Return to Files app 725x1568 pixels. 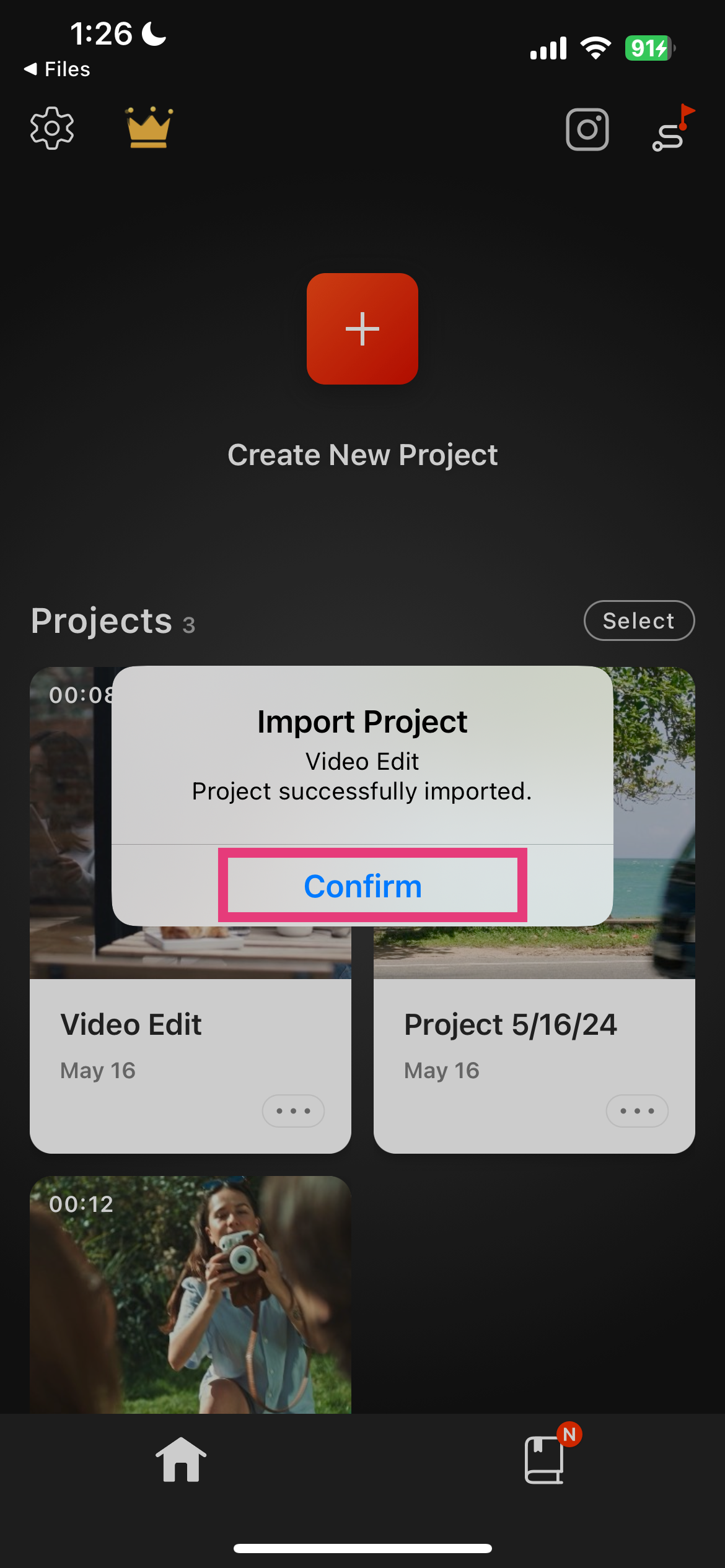coord(57,69)
